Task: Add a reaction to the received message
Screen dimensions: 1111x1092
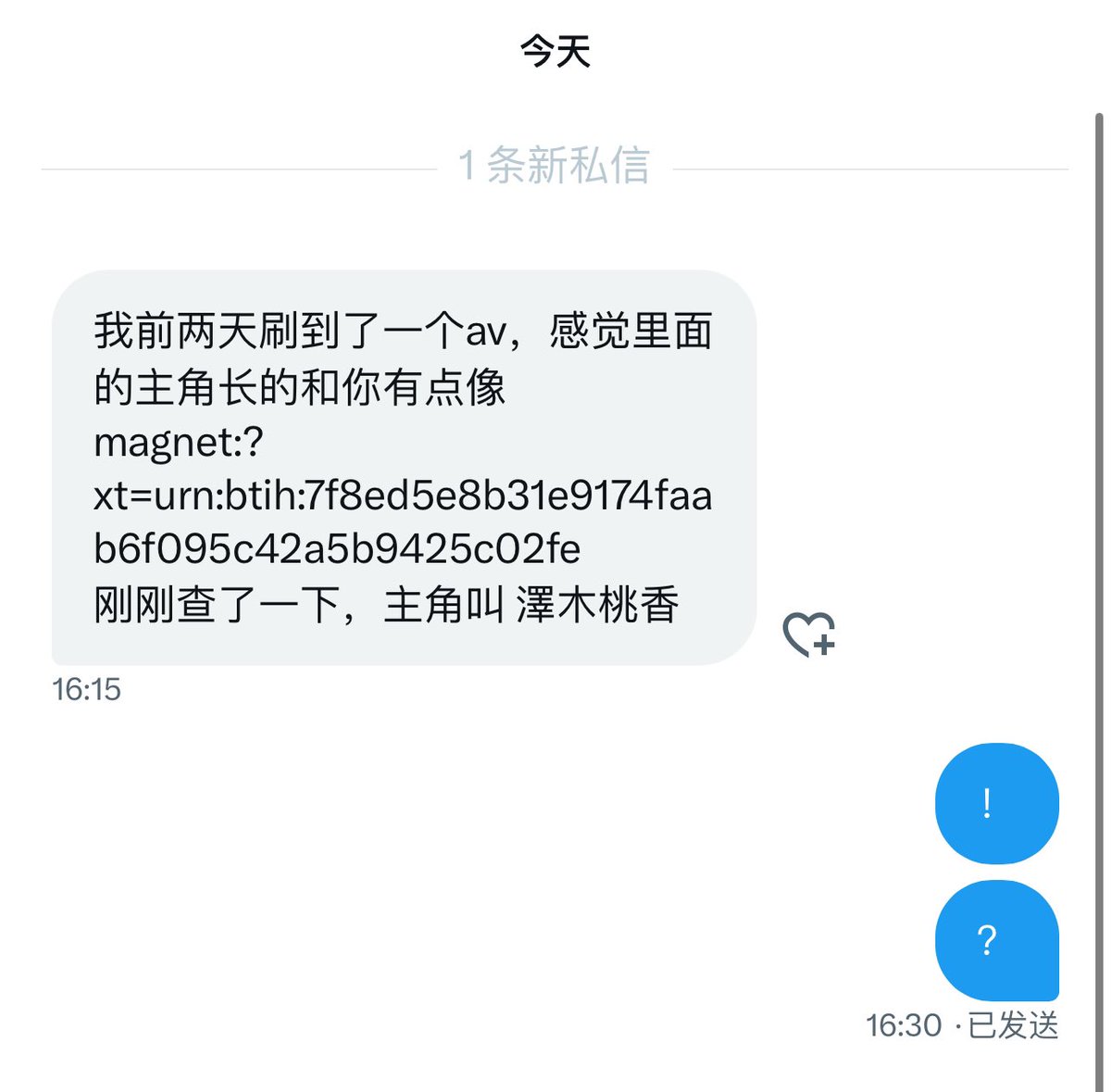Action: pyautogui.click(x=809, y=634)
